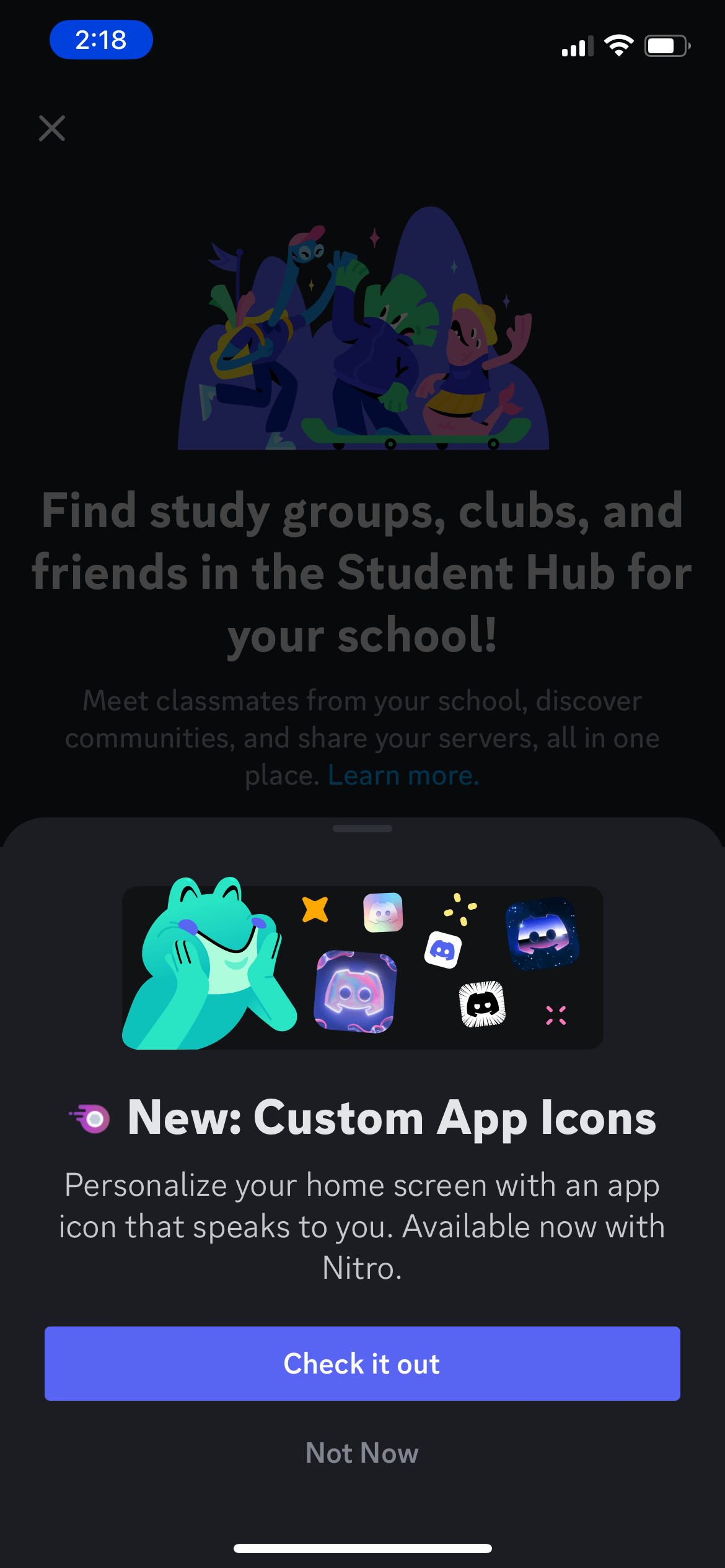Tap the galaxy-themed Discord app icon

click(540, 938)
